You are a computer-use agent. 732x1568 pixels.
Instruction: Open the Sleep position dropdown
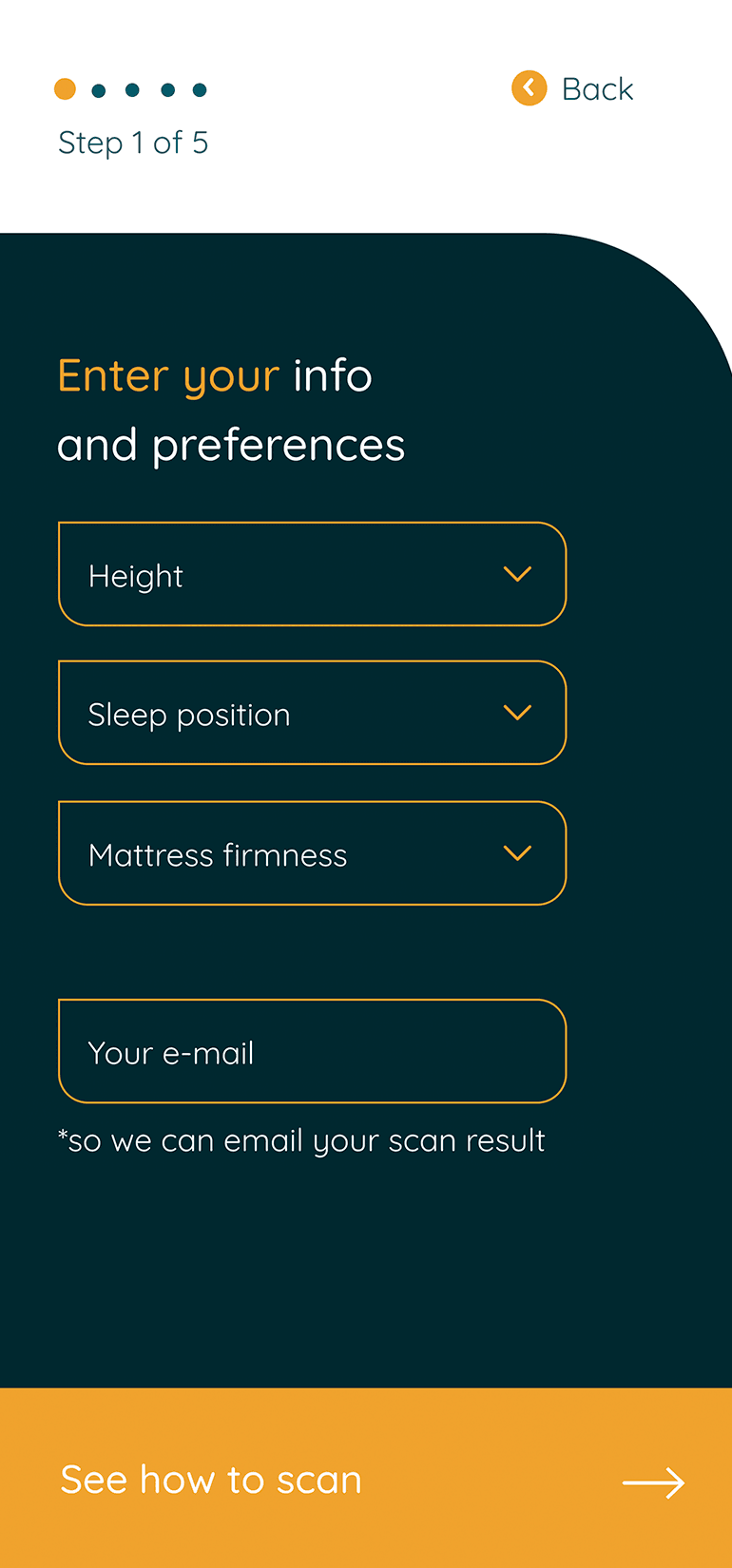312,713
